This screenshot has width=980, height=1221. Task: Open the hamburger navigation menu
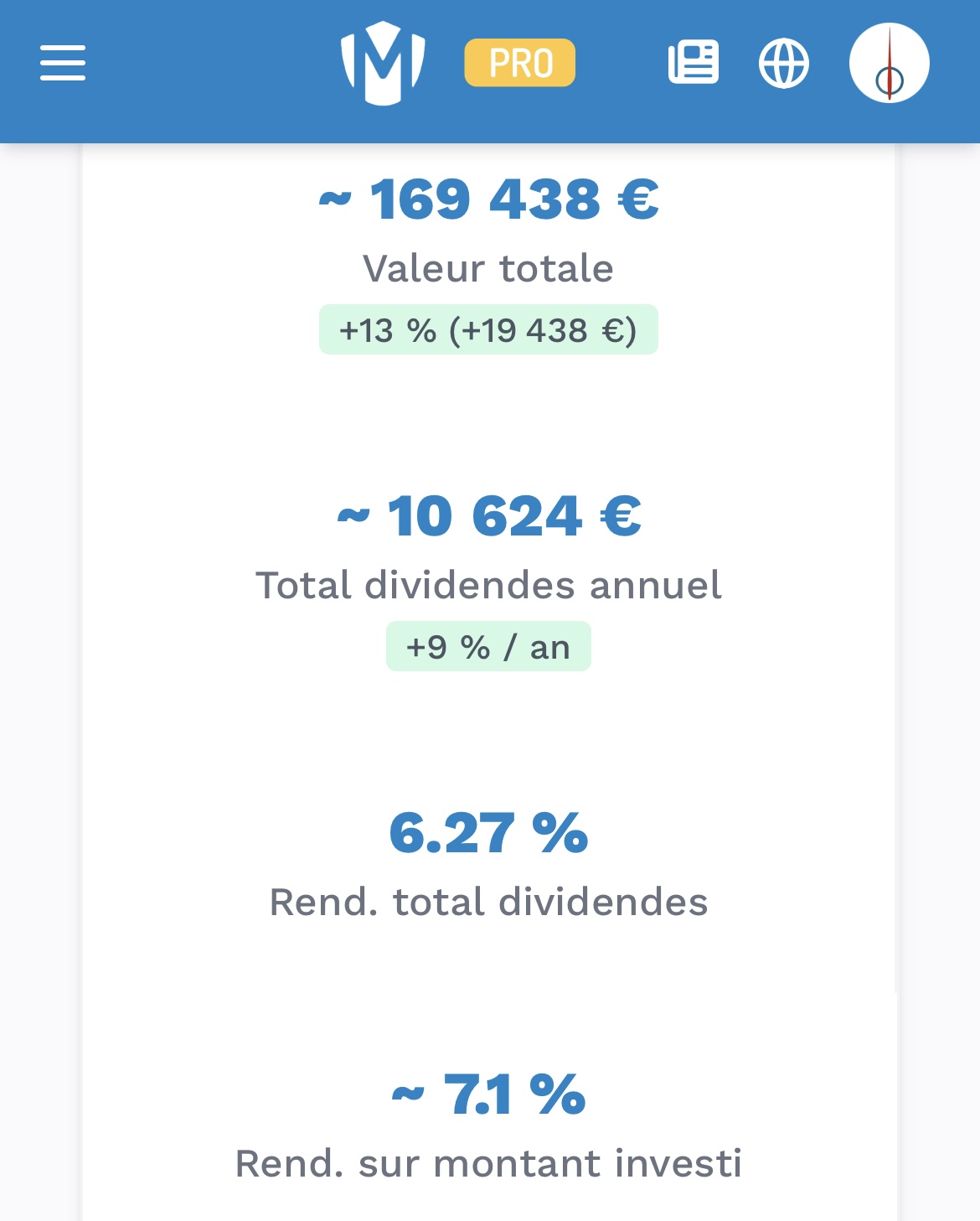tap(63, 63)
